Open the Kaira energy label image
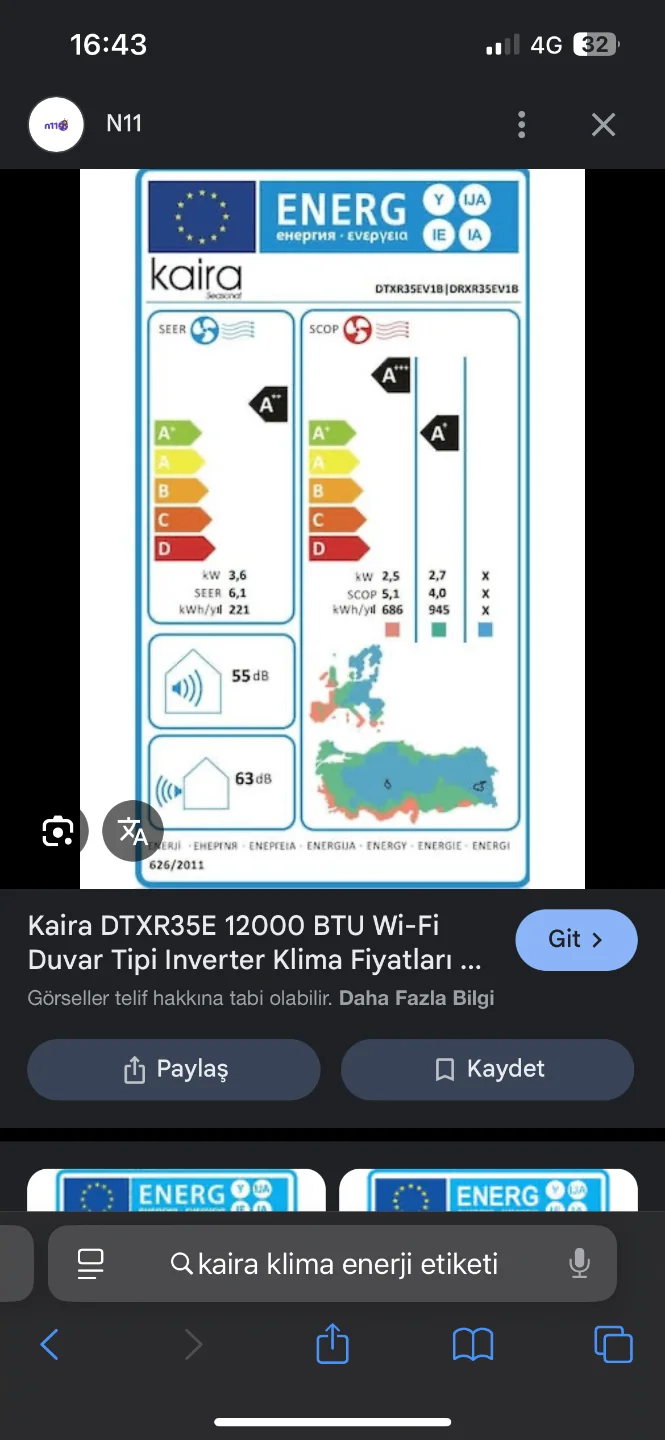Viewport: 665px width, 1440px height. [332, 528]
